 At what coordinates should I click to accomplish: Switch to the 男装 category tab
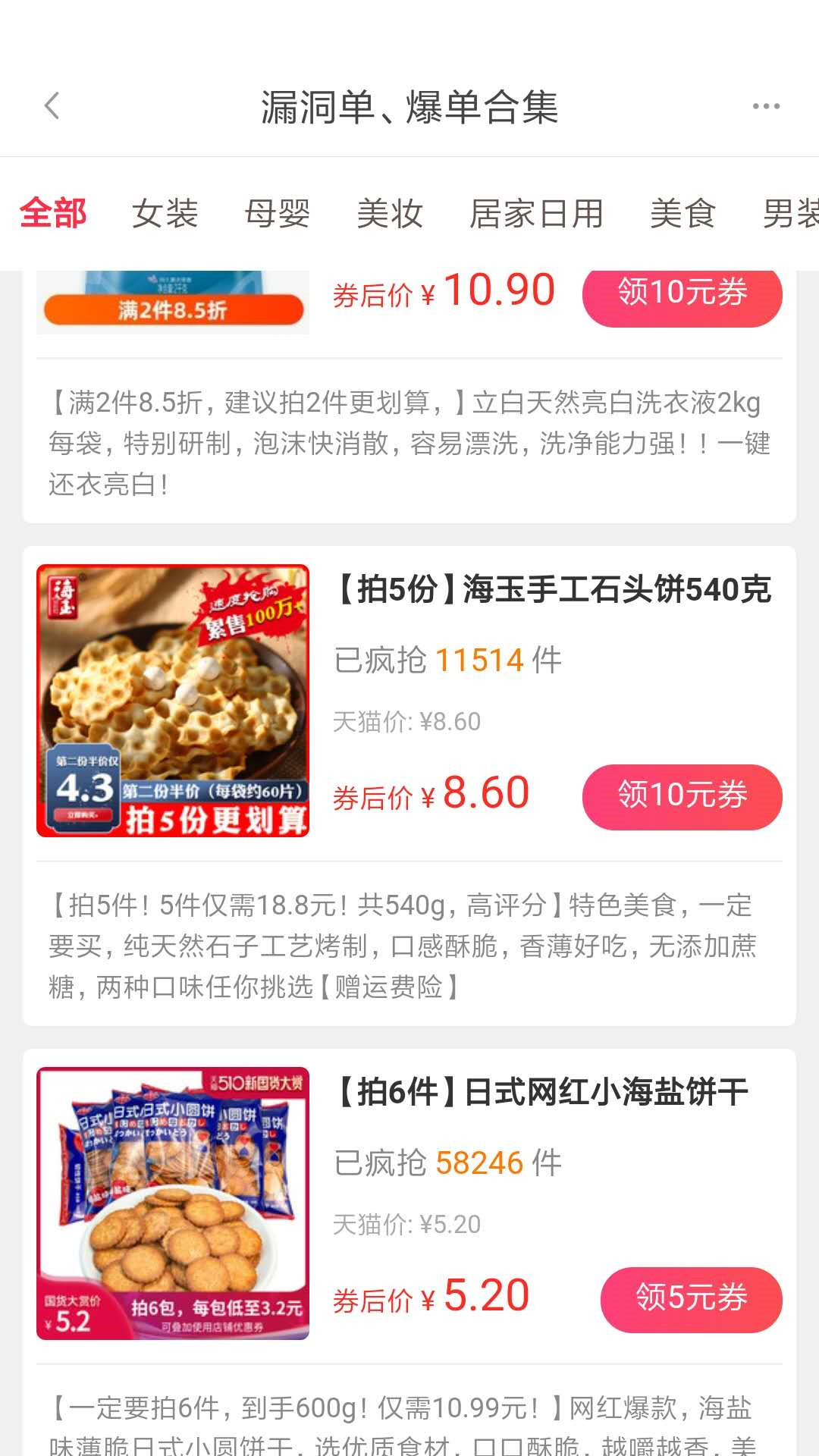[792, 215]
